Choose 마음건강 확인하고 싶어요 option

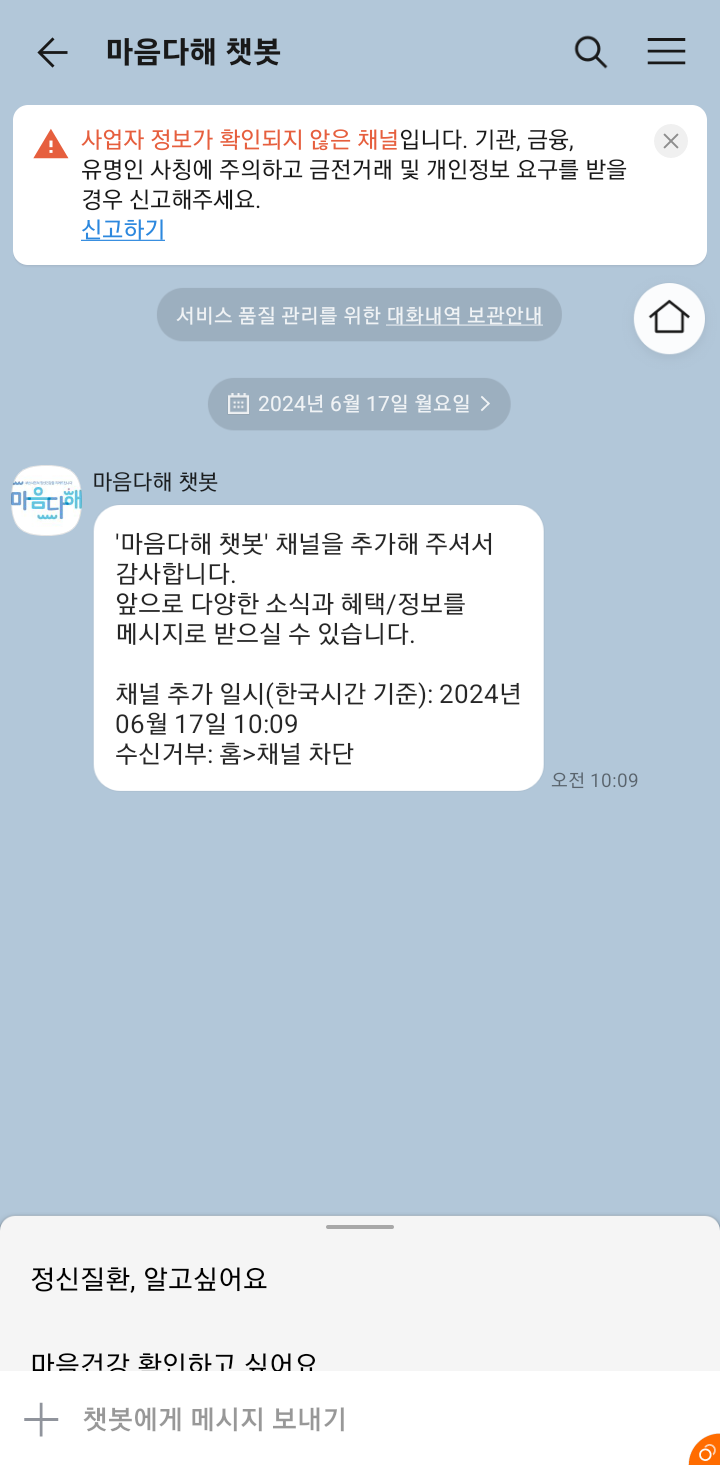tap(175, 1360)
